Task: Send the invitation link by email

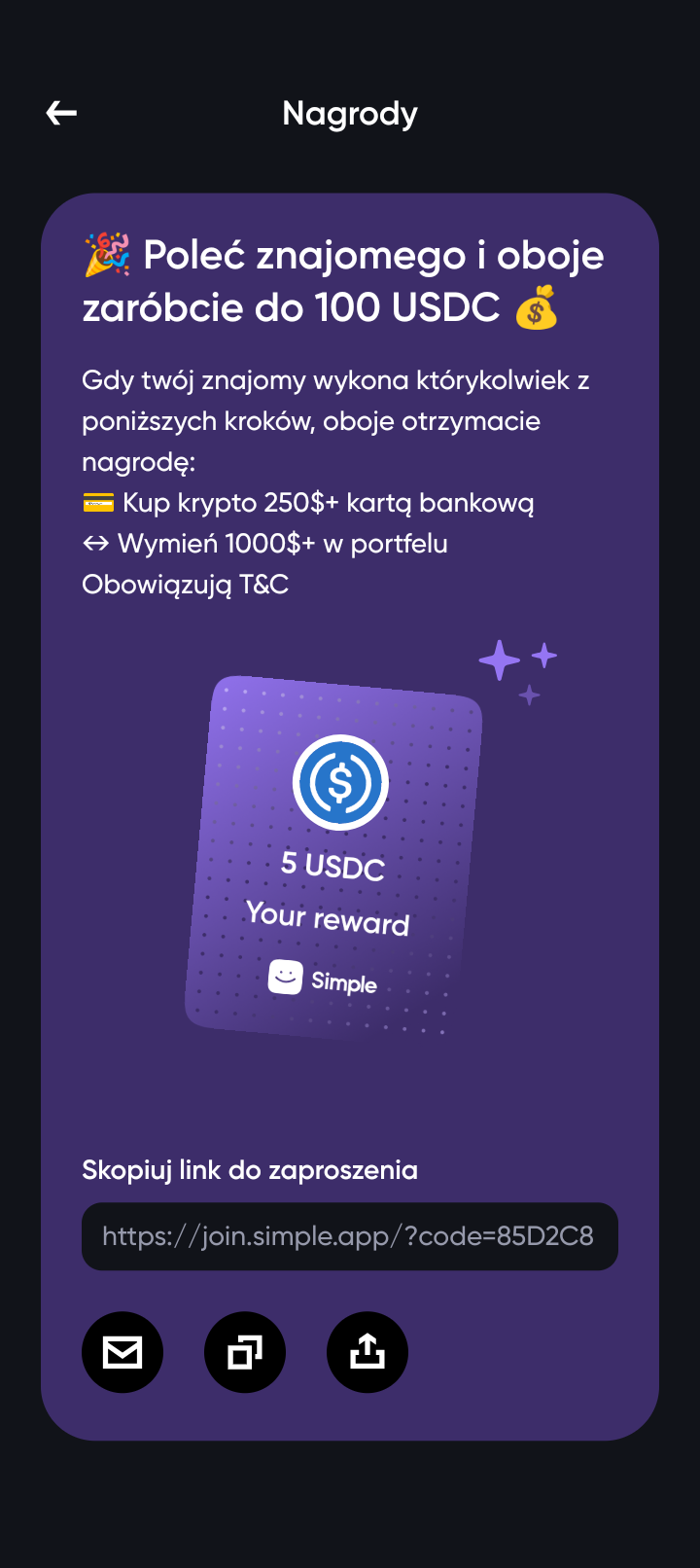Action: 122,1352
